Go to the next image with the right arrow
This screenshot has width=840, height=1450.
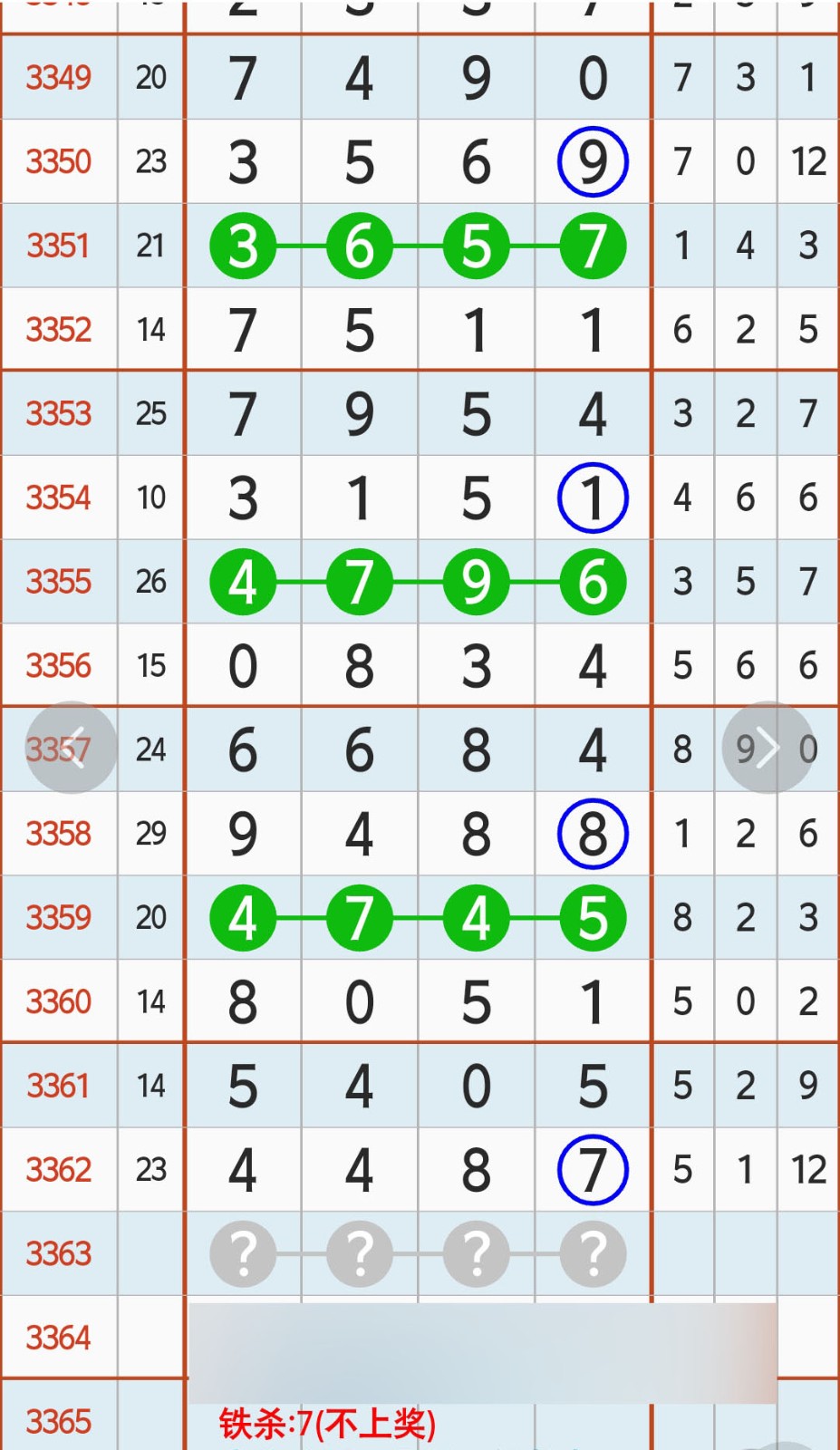click(768, 748)
